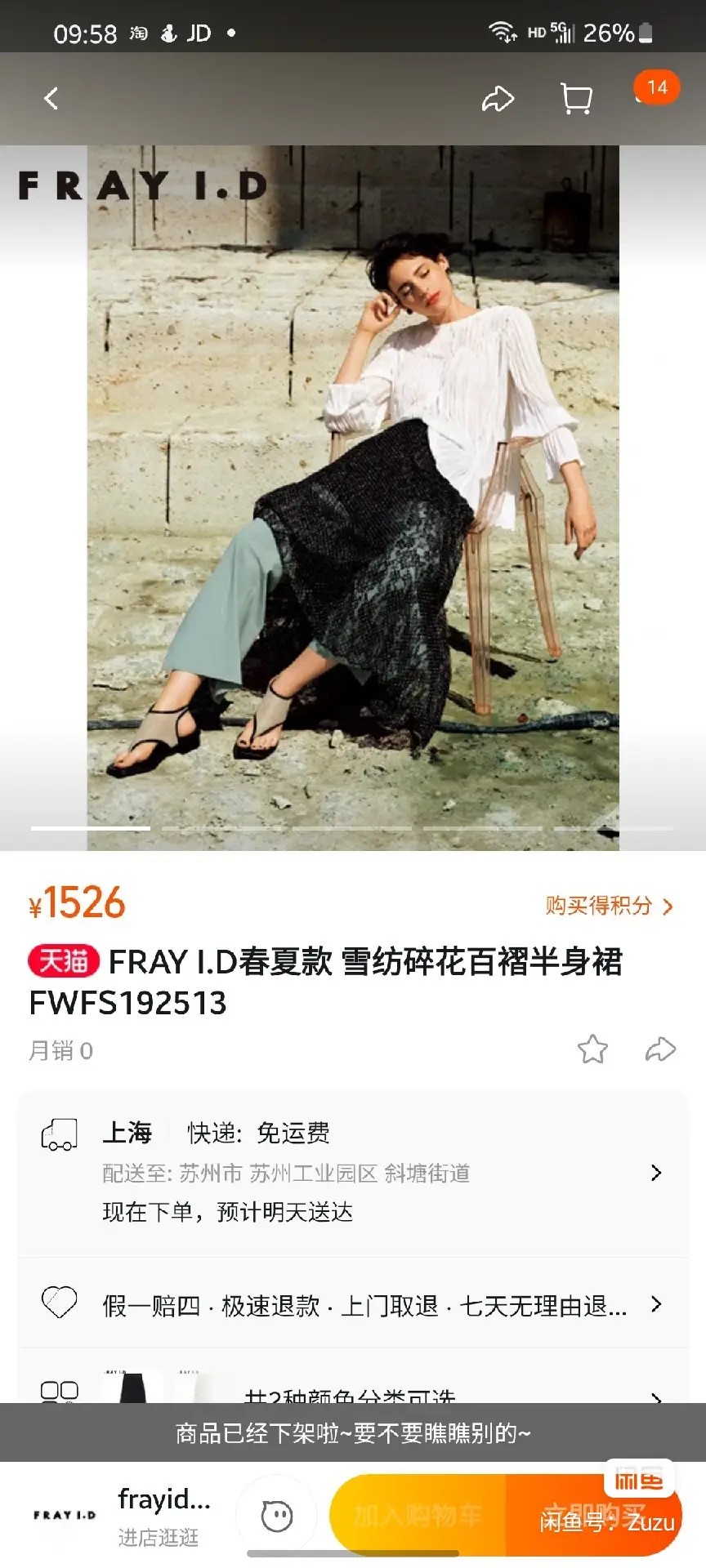Tap the 加入购物车 button

pyautogui.click(x=418, y=1516)
